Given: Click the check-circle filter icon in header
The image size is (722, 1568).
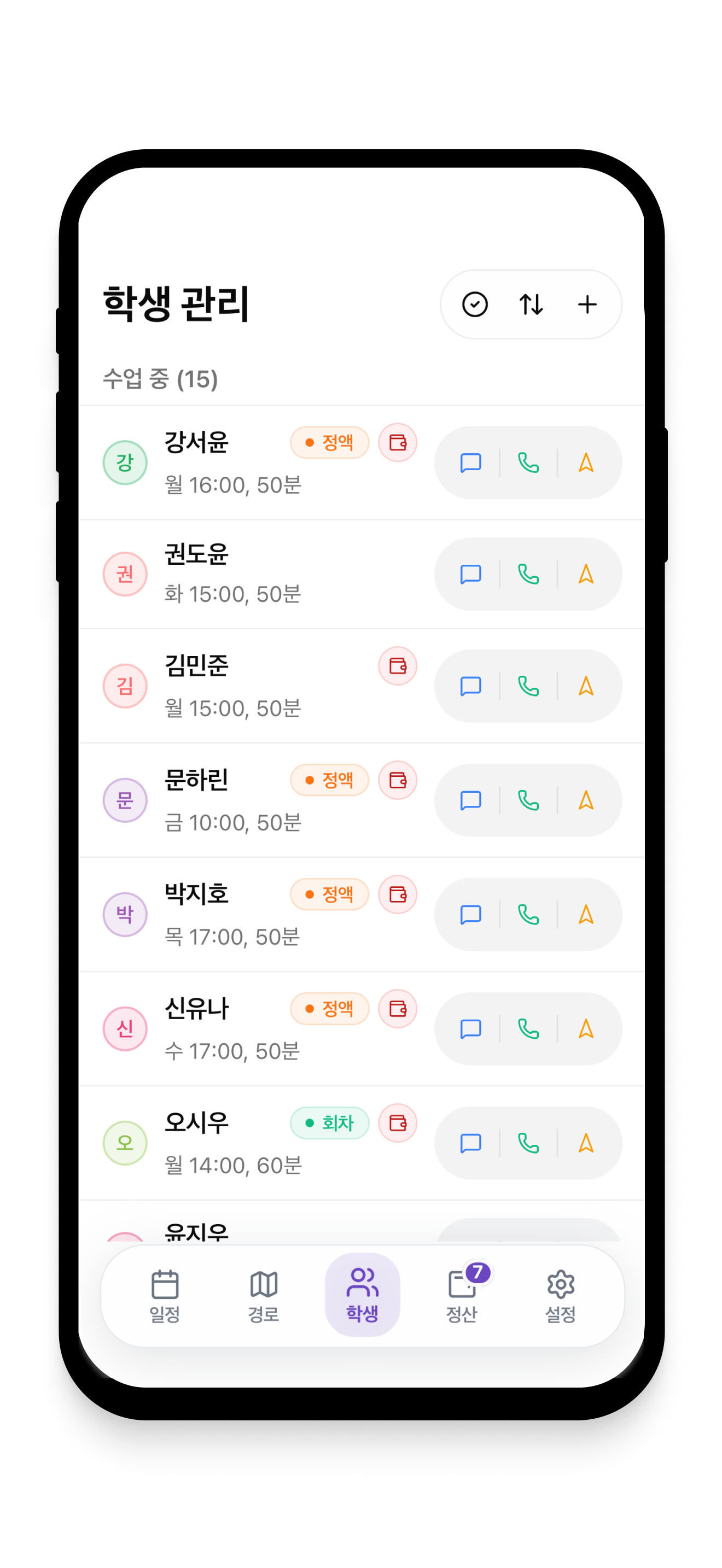Looking at the screenshot, I should (x=475, y=305).
